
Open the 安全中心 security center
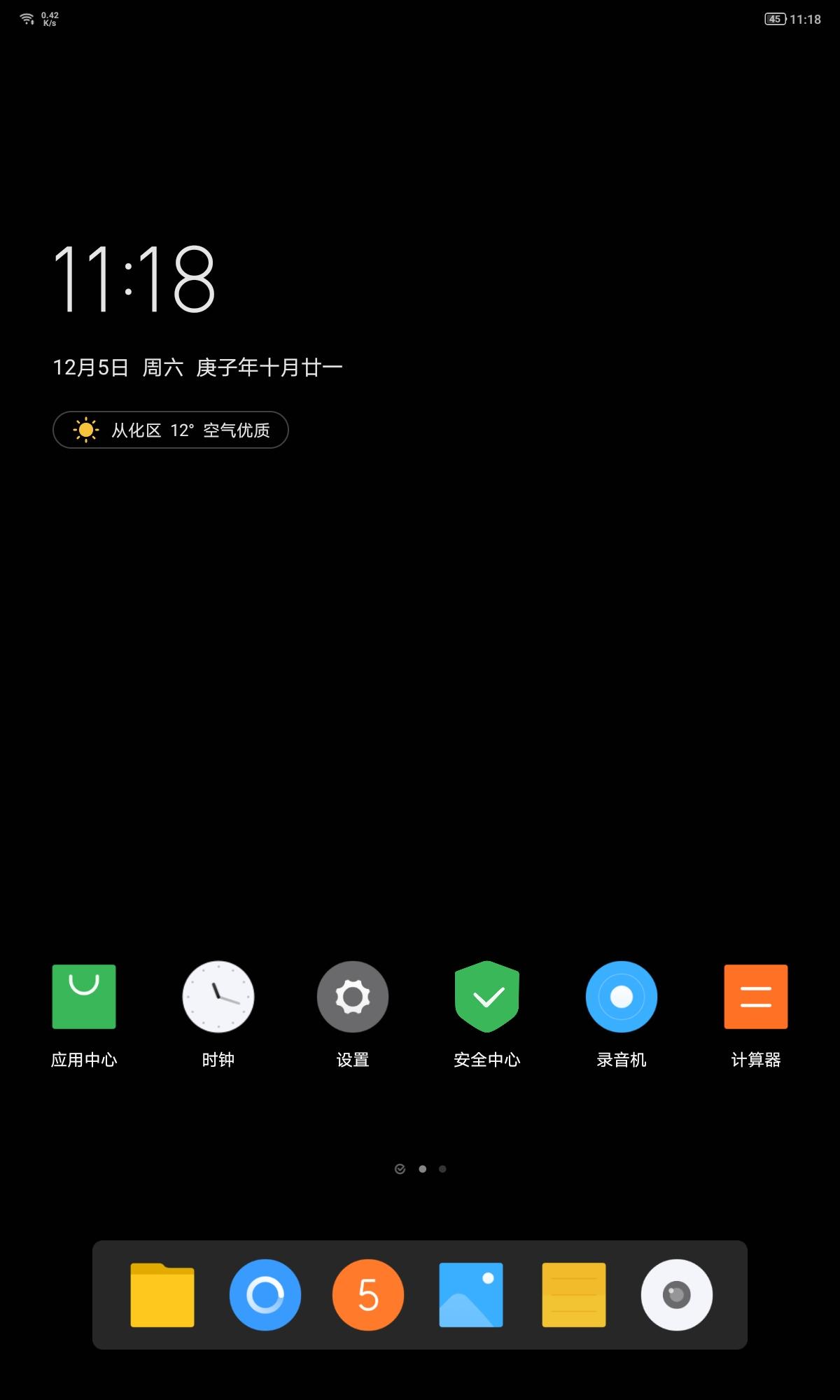point(487,997)
